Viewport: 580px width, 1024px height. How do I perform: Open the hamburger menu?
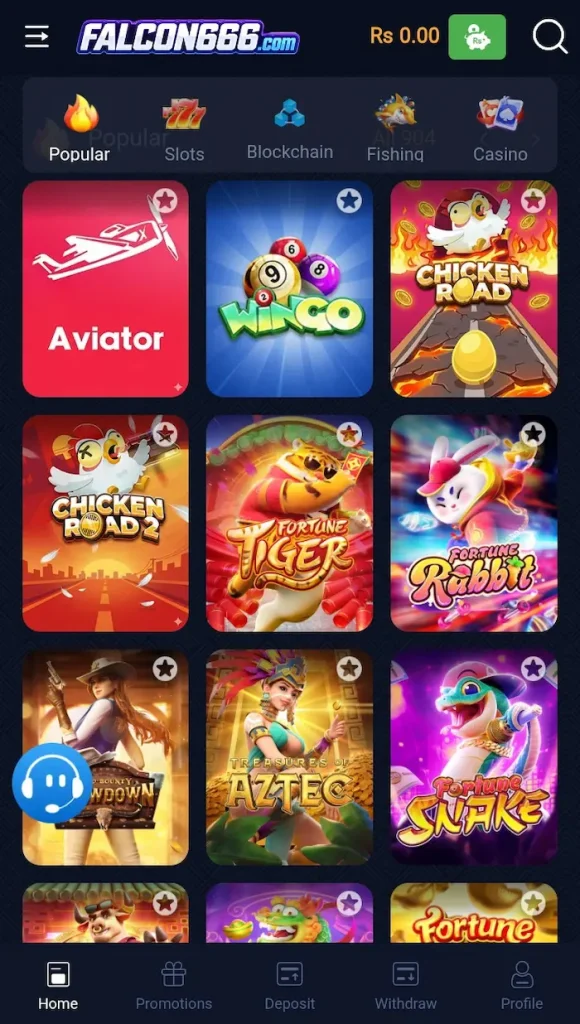pyautogui.click(x=37, y=37)
